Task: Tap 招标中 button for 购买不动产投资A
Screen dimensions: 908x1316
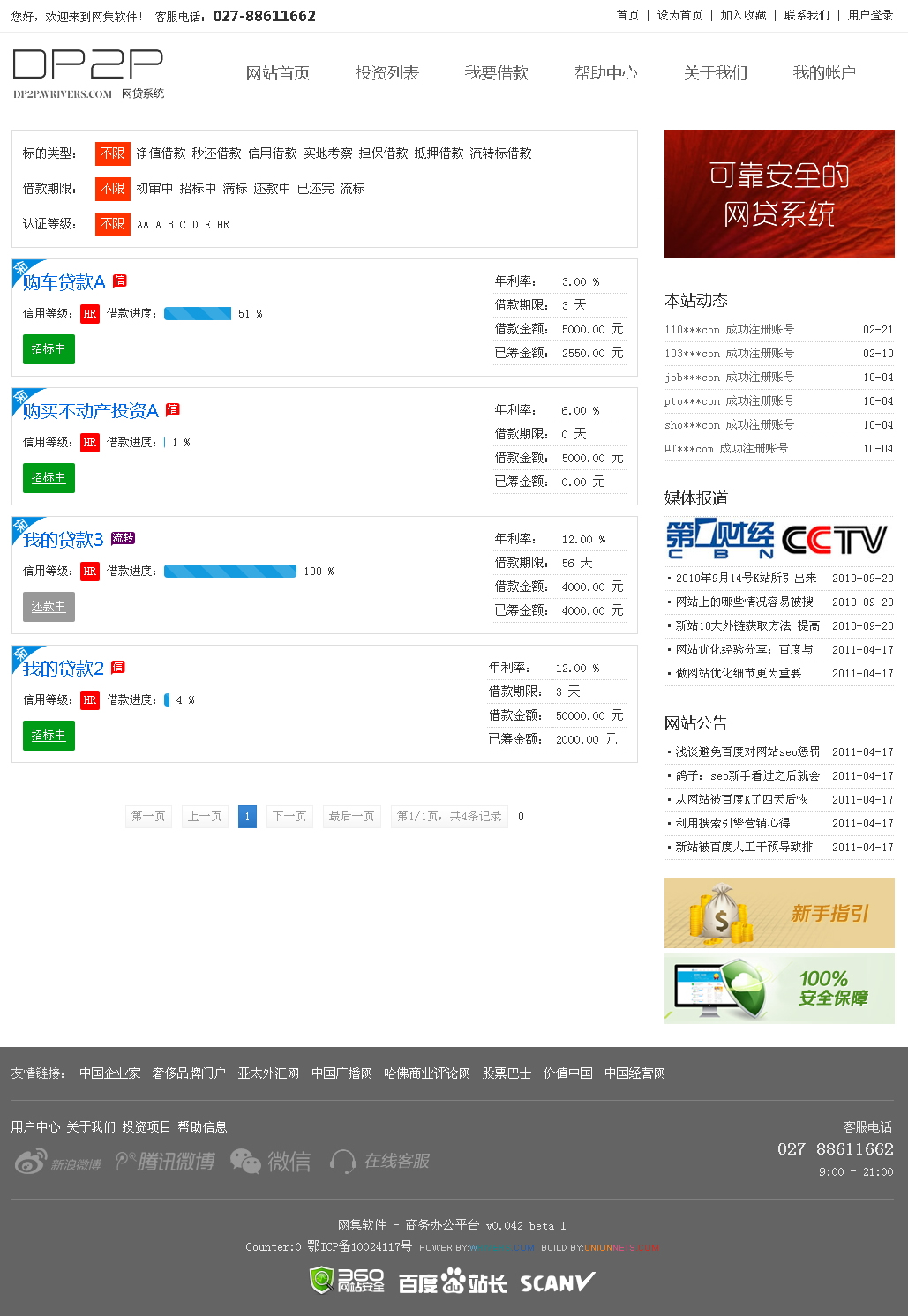Action: [x=49, y=478]
